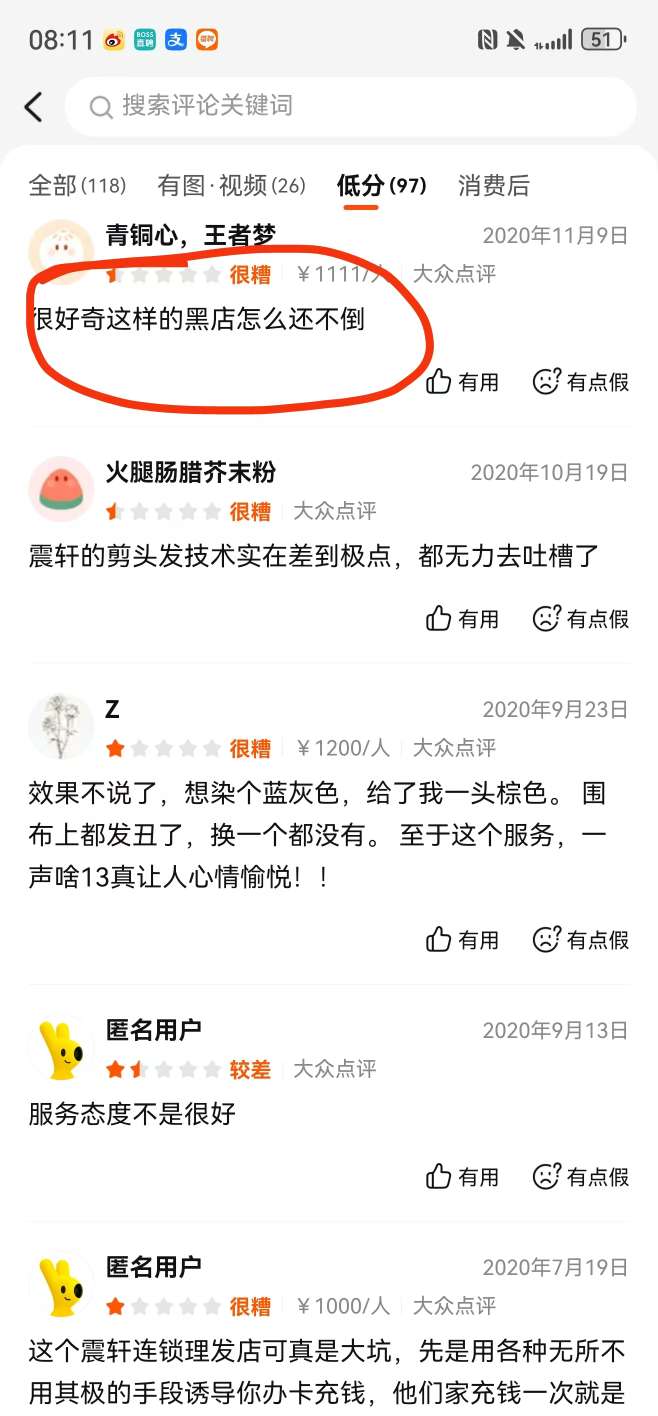Flag 火腿肠腊芥末粉's review as 有点假
This screenshot has width=658, height=1416.
point(581,619)
